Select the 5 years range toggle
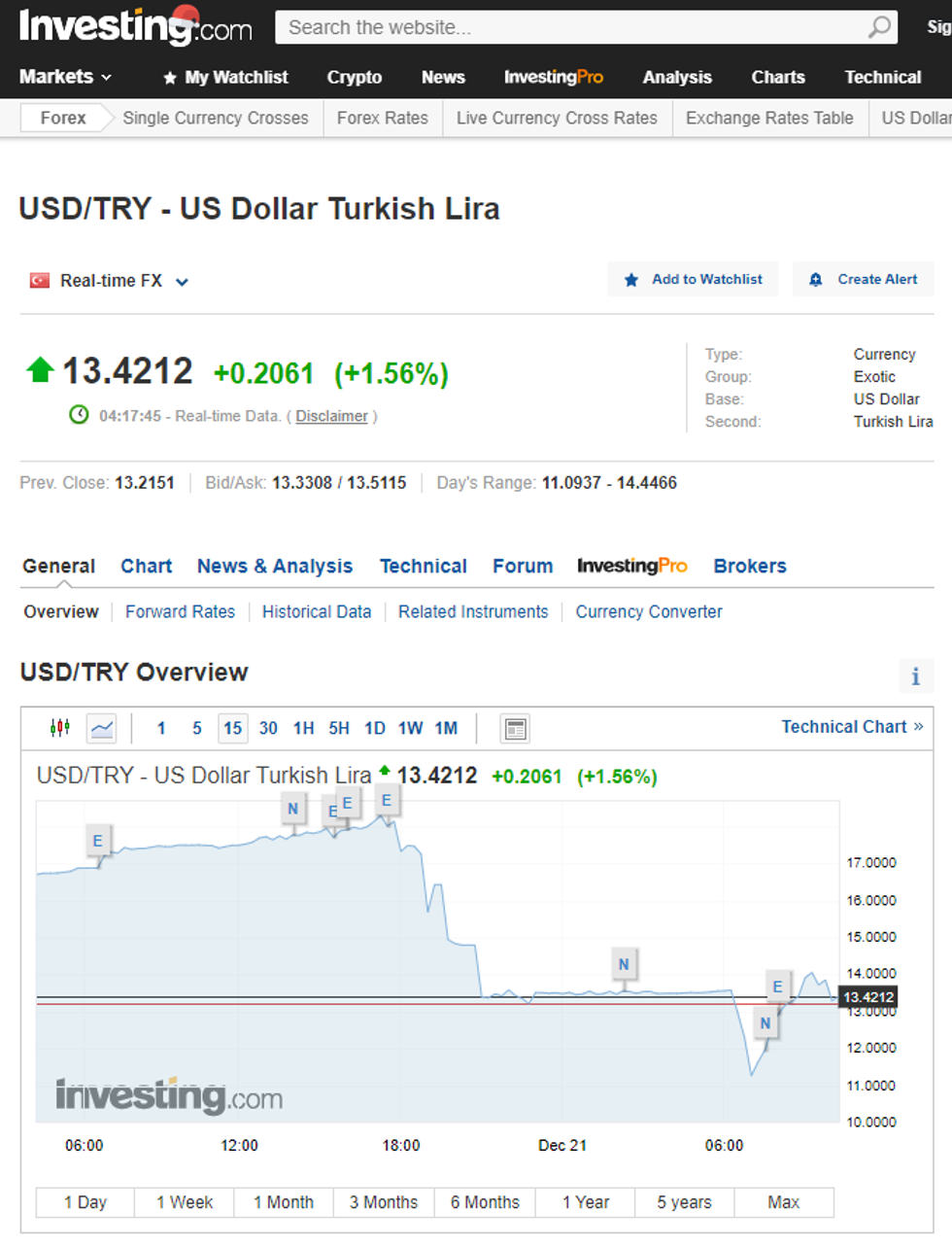 (683, 1202)
